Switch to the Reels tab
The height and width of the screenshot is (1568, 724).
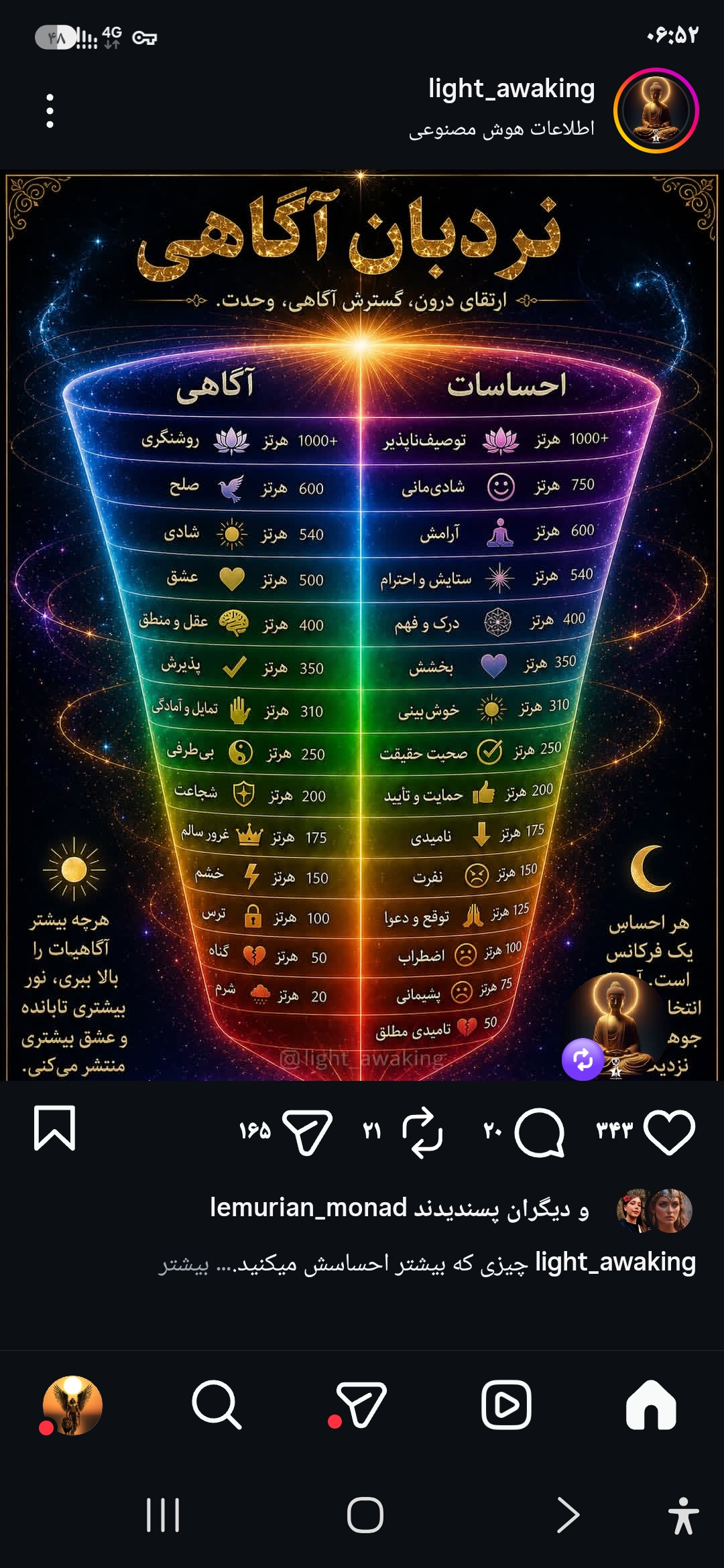click(x=506, y=1404)
